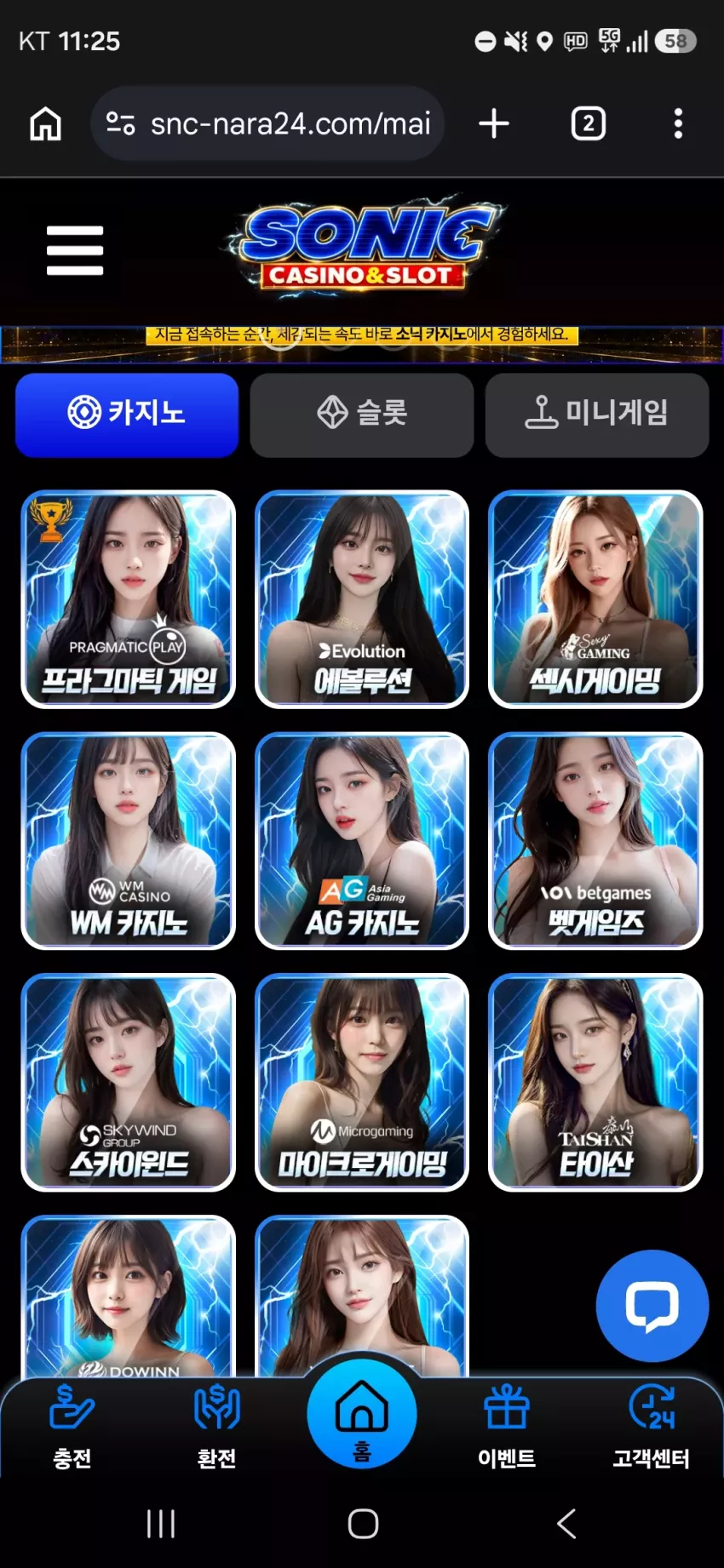Launch AG 카지노
724x1568 pixels.
362,841
